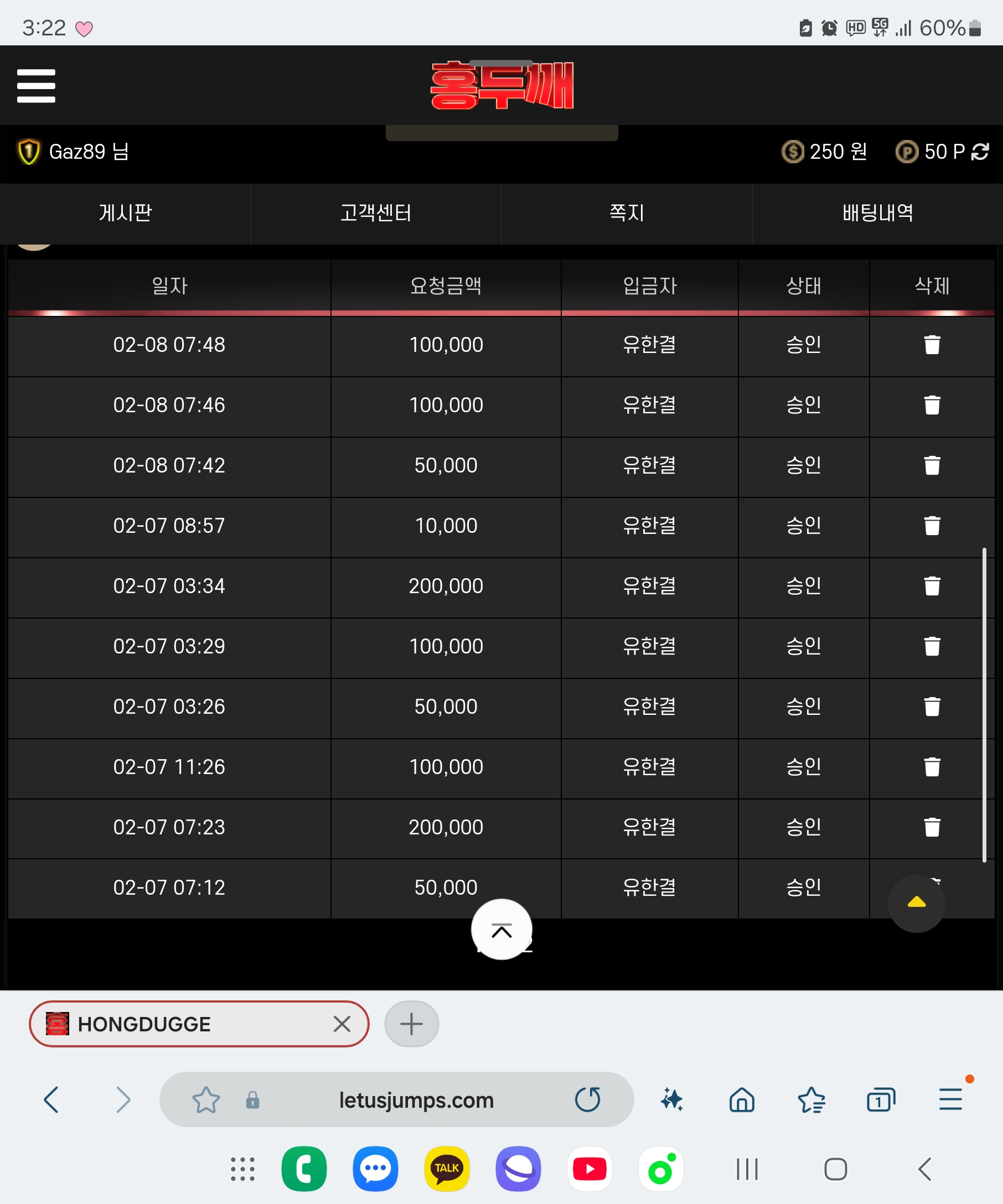Open the hamburger drawer menu

tap(36, 86)
